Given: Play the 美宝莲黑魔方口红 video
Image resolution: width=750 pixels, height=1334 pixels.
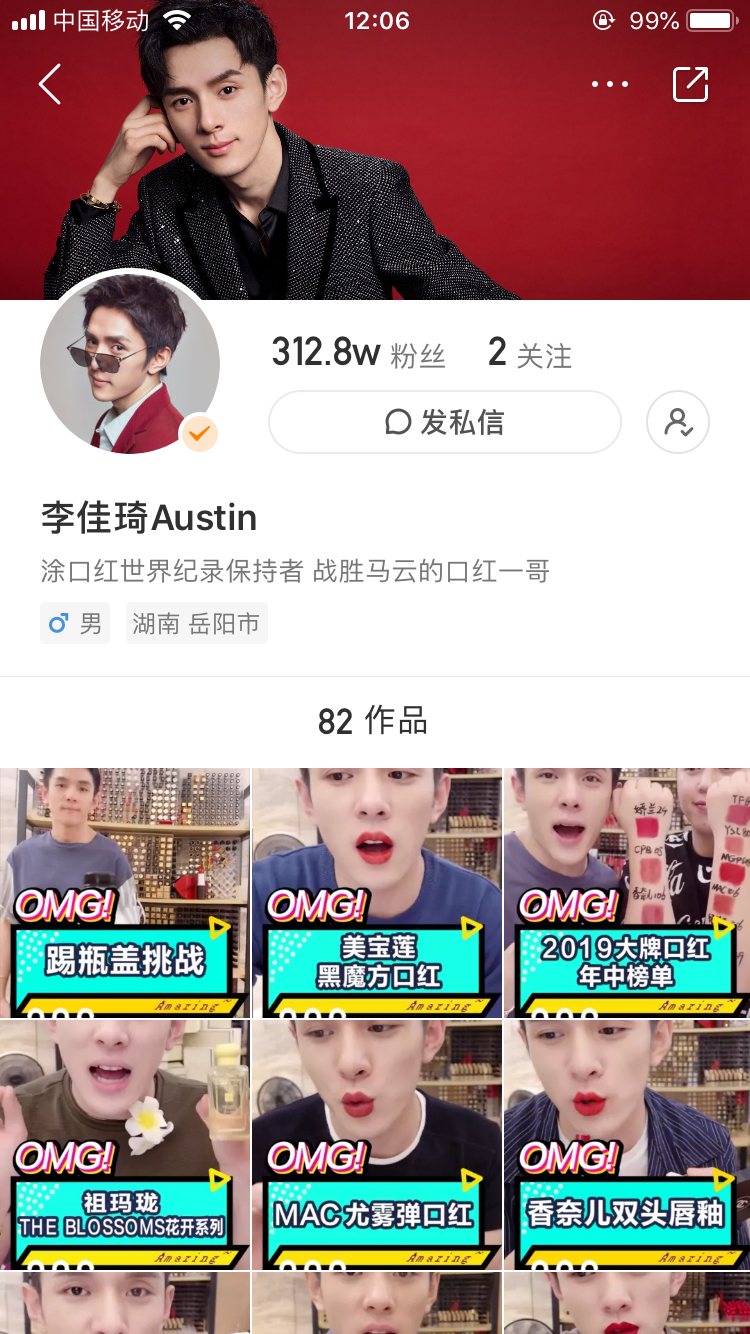Looking at the screenshot, I should click(x=377, y=892).
